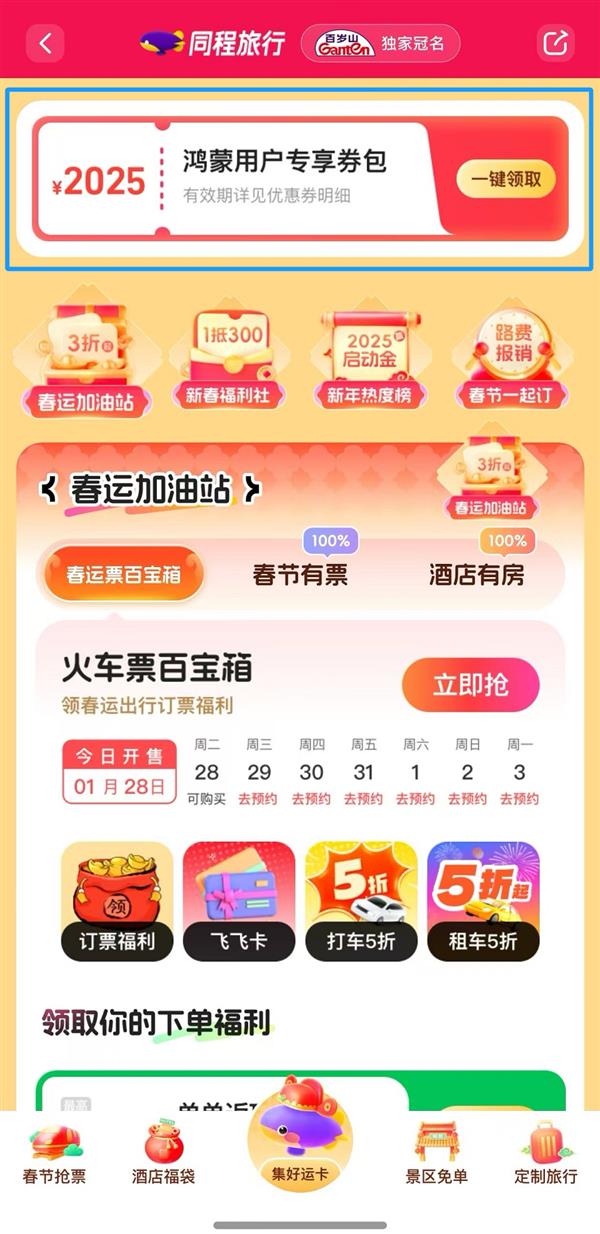The width and height of the screenshot is (600, 1234).
Task: Switch to the 酒店有房 tab
Action: coord(476,575)
